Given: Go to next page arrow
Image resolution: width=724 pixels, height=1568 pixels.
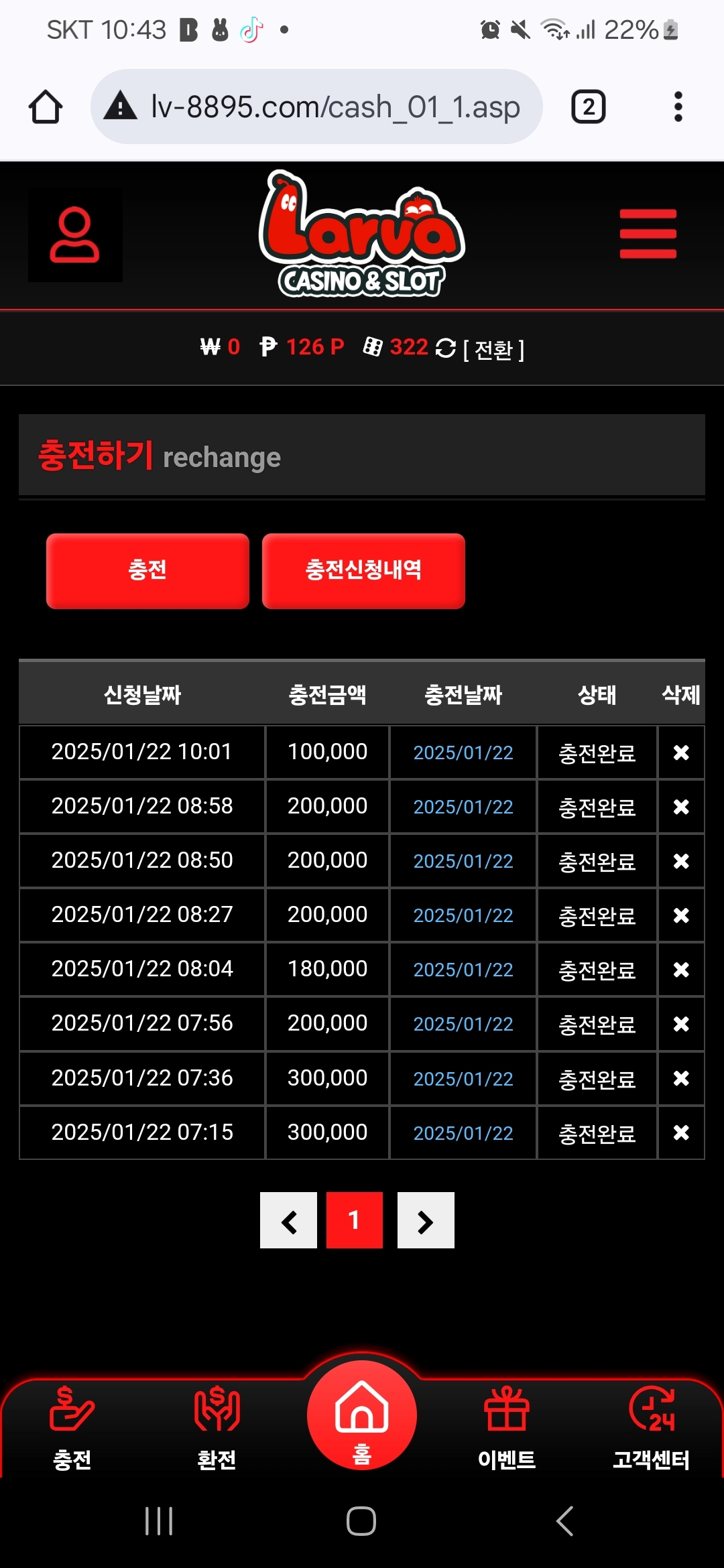Looking at the screenshot, I should 426,1220.
